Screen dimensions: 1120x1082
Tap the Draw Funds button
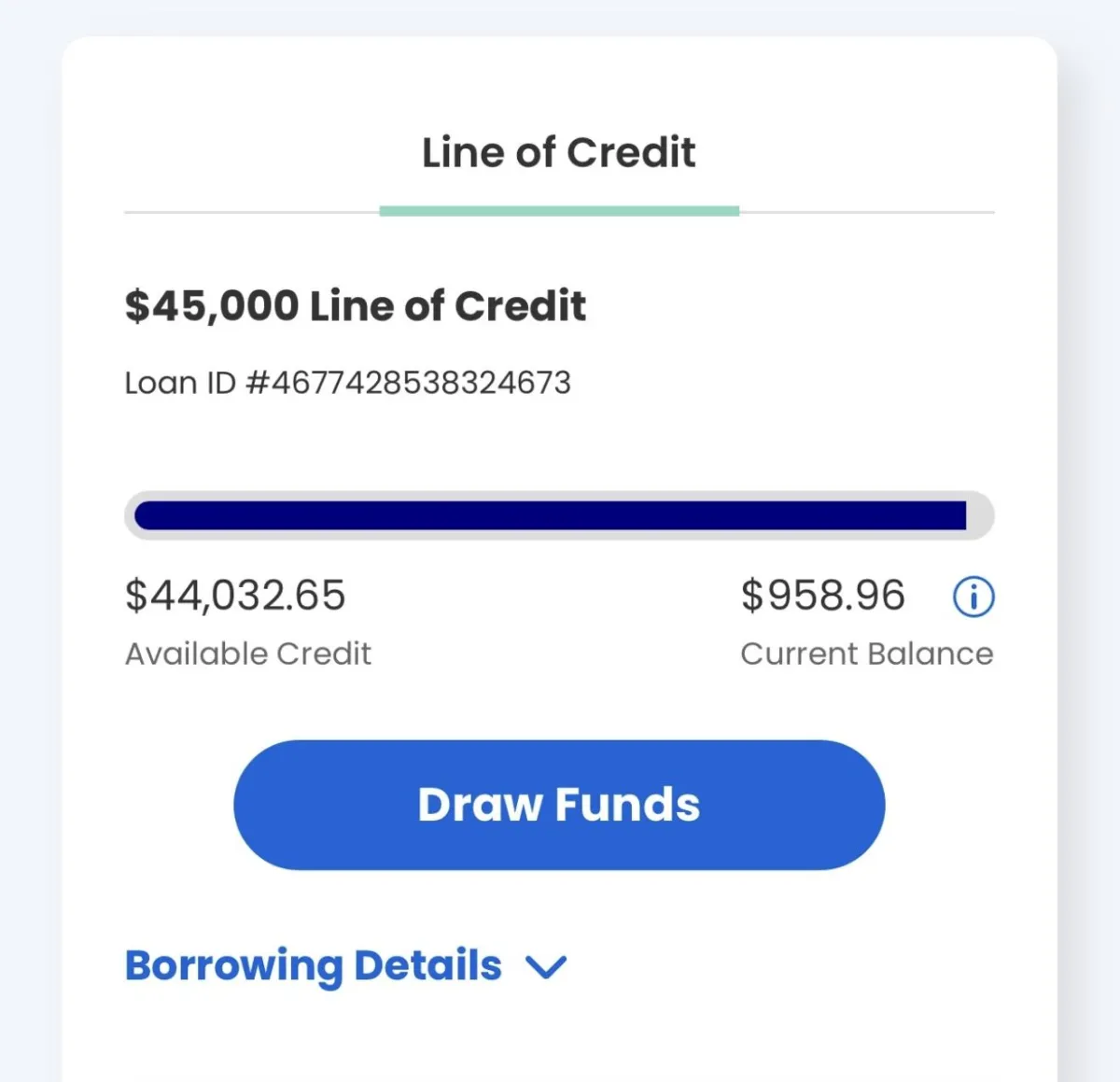pyautogui.click(x=559, y=805)
